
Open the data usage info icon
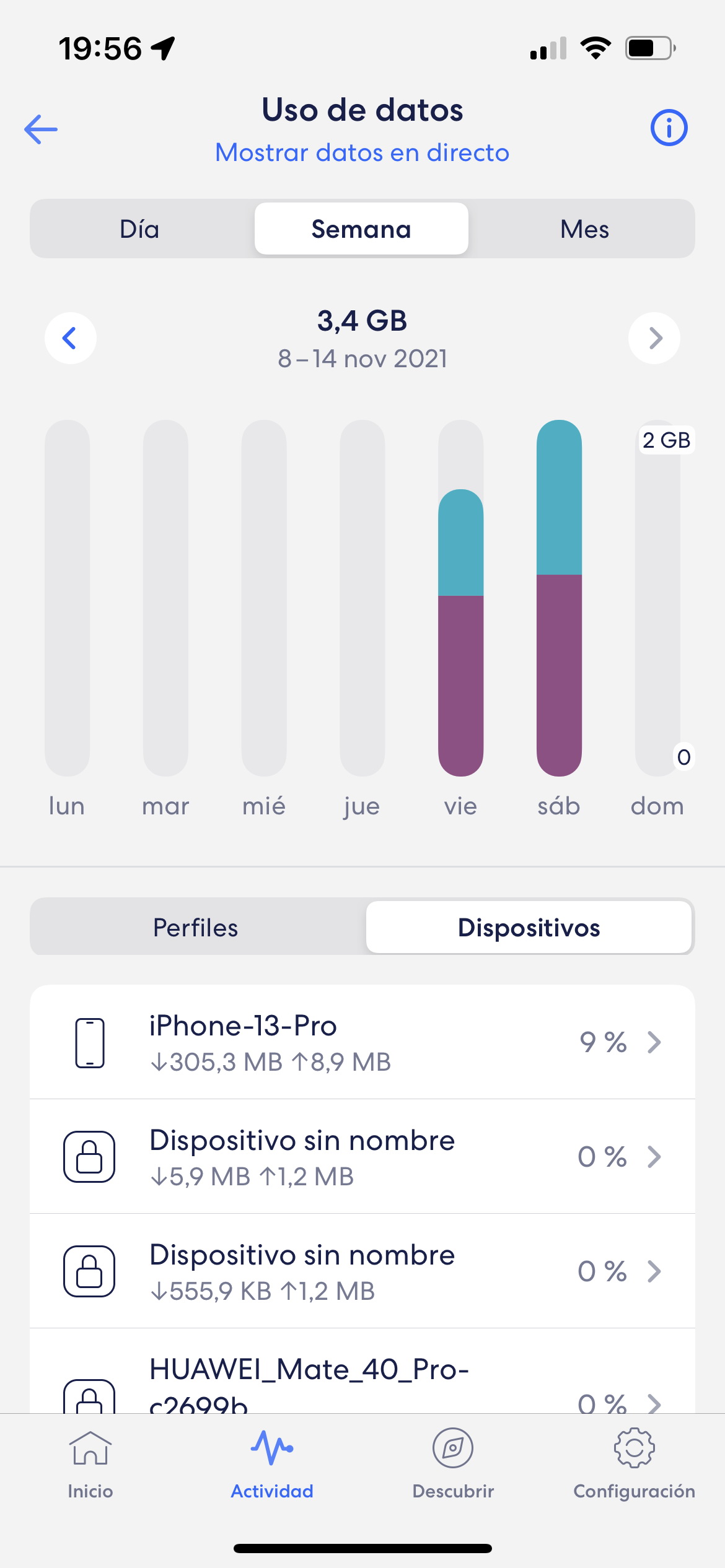coord(669,128)
